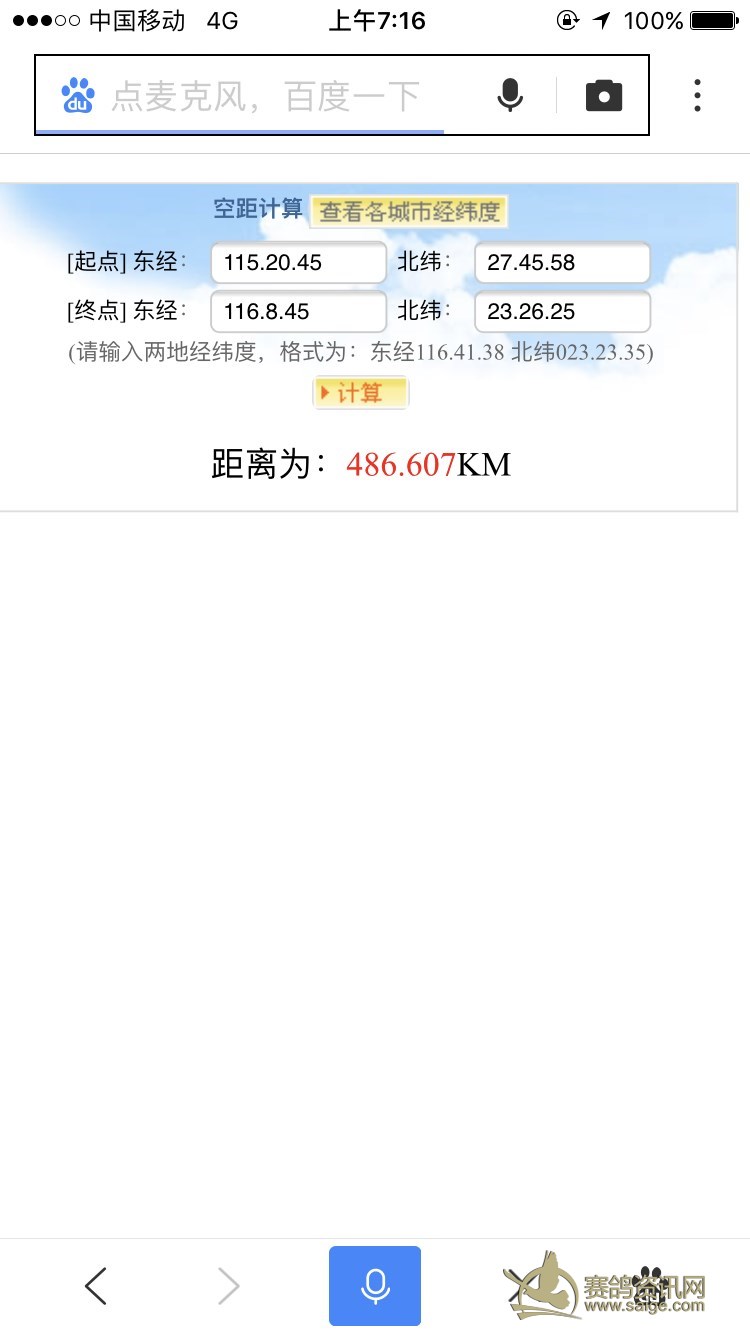Go forward to the next page
This screenshot has height=1334, width=750.
tap(229, 1286)
